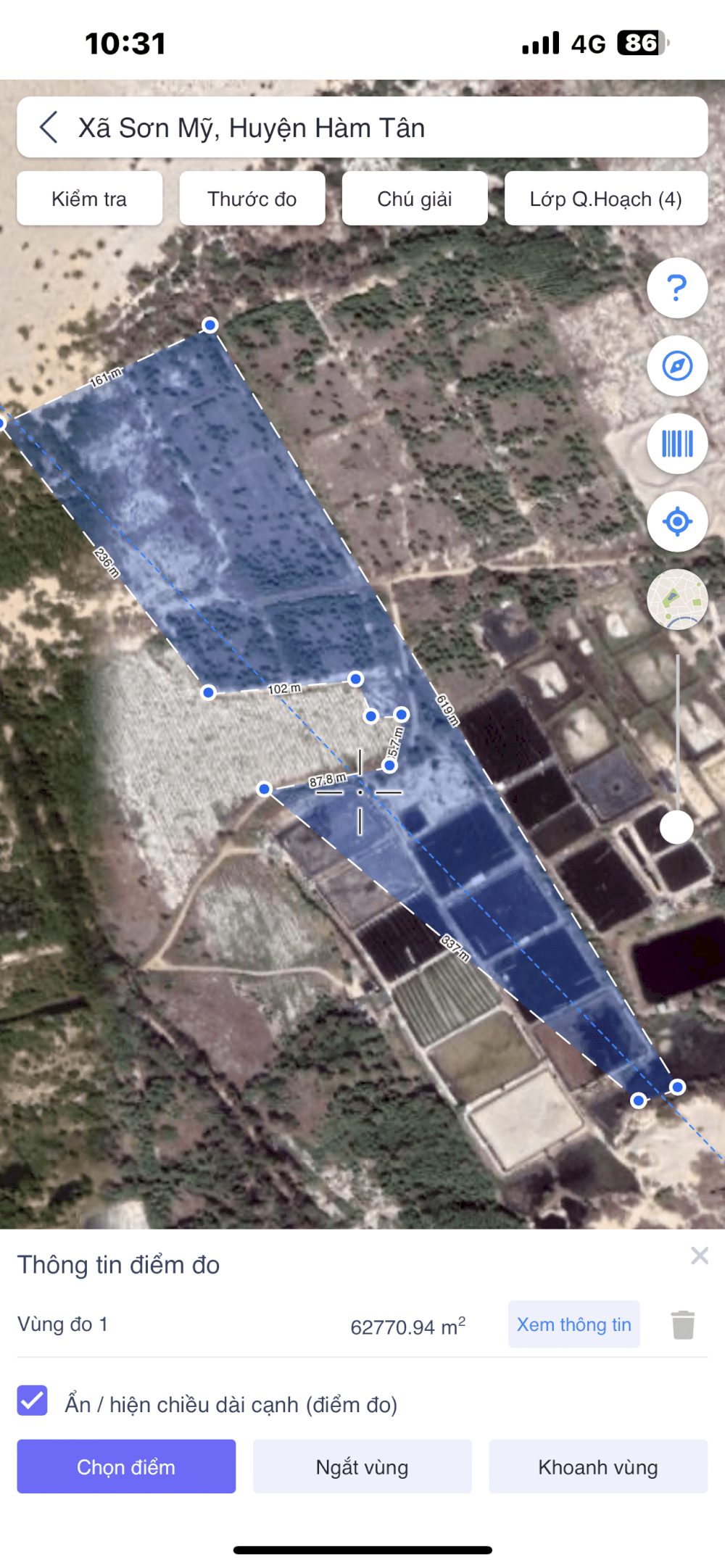
Task: Switch the map type thumbnail
Action: (676, 600)
